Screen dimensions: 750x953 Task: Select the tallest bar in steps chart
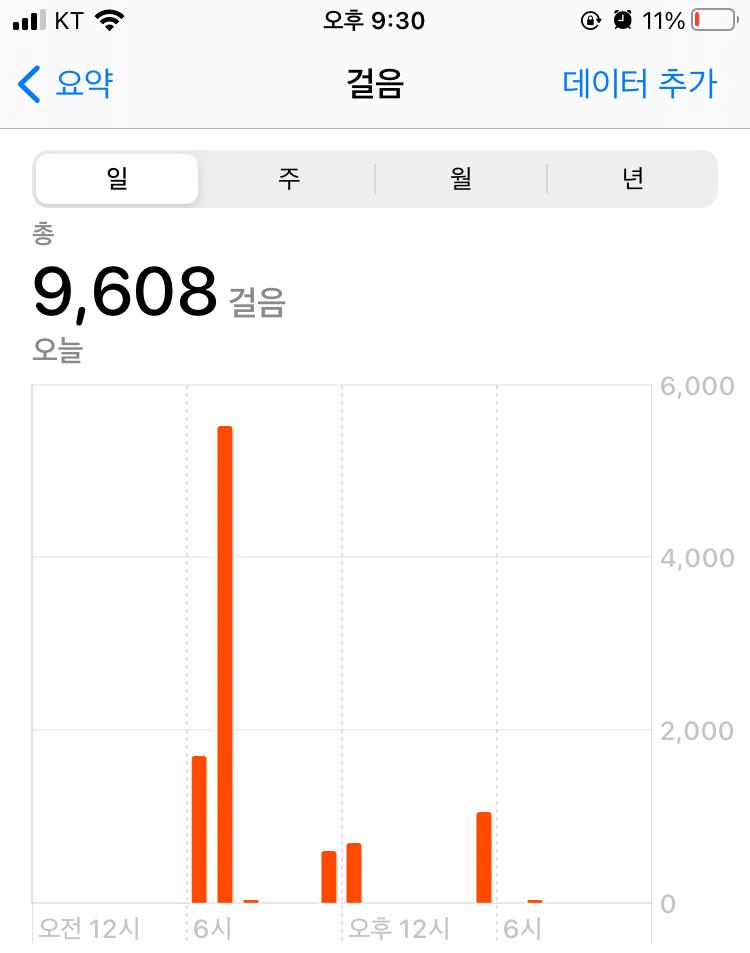pyautogui.click(x=225, y=664)
